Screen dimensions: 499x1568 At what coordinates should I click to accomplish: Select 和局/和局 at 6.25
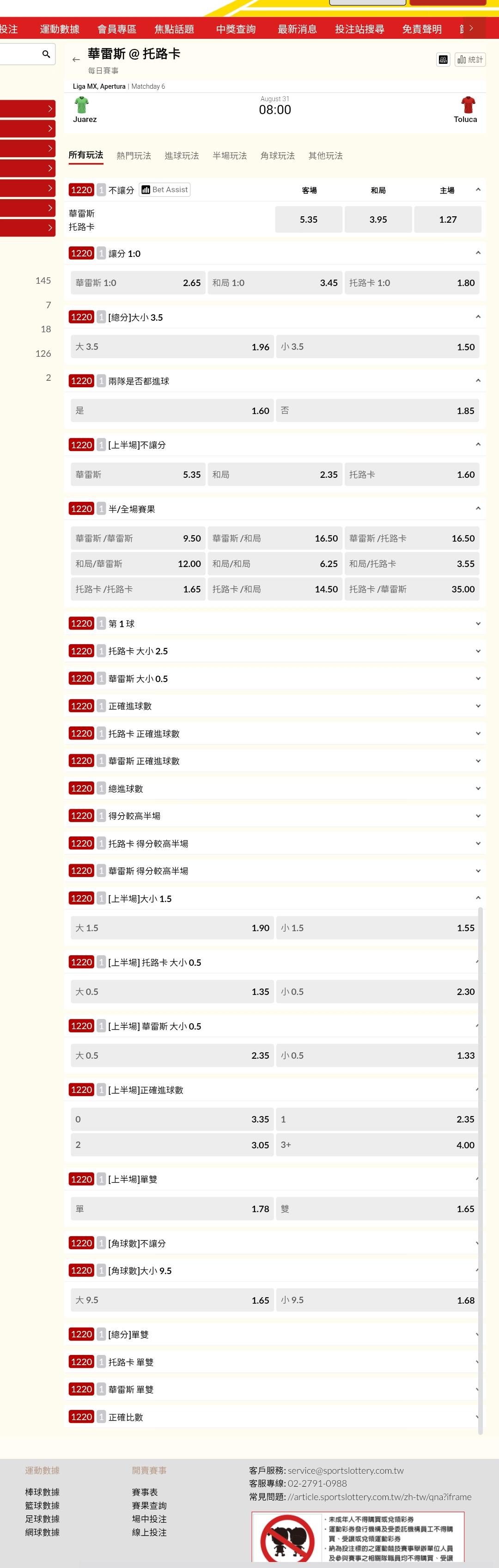[275, 564]
